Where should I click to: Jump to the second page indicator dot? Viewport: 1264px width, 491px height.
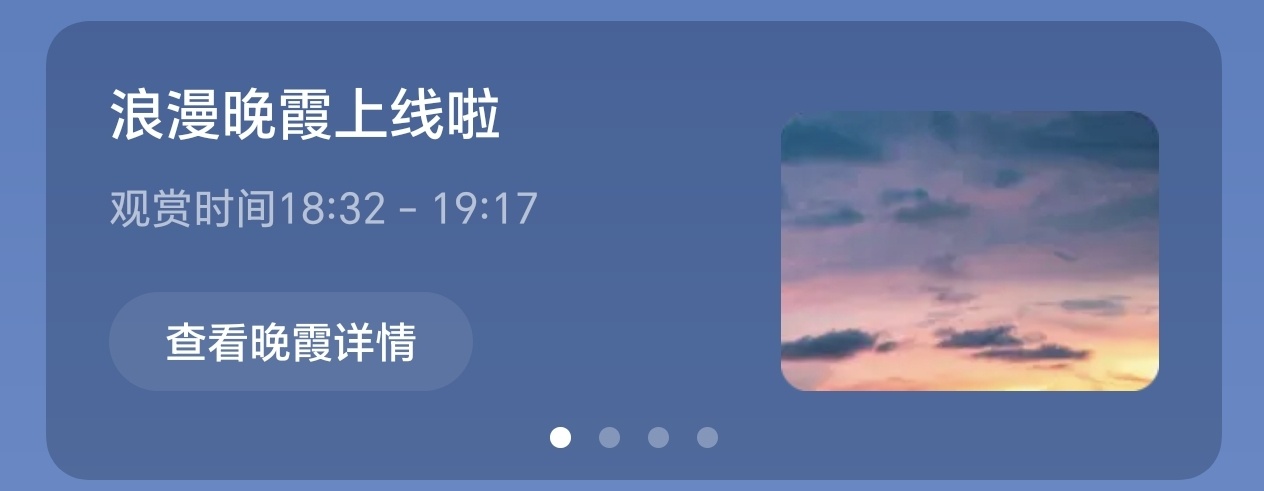(x=609, y=437)
